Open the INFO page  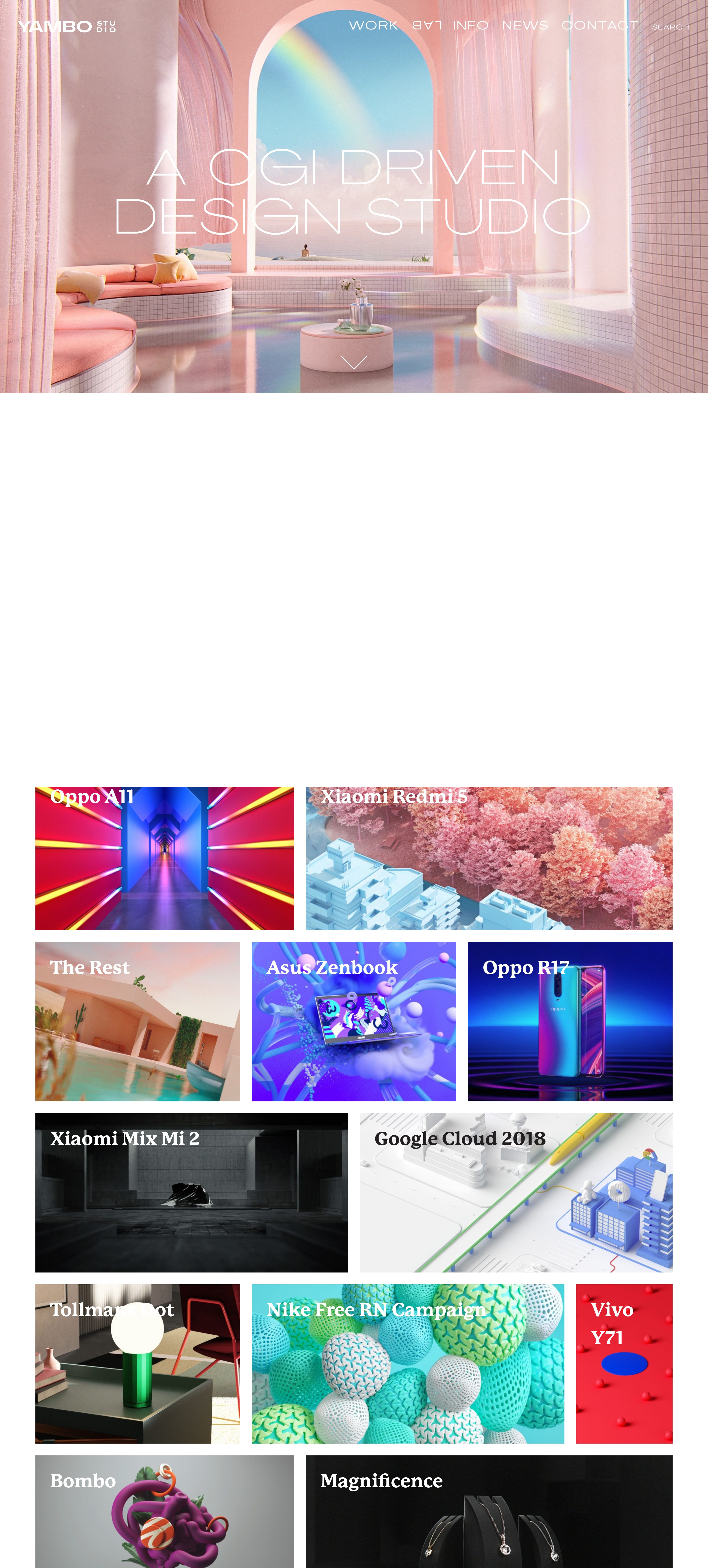click(x=471, y=26)
